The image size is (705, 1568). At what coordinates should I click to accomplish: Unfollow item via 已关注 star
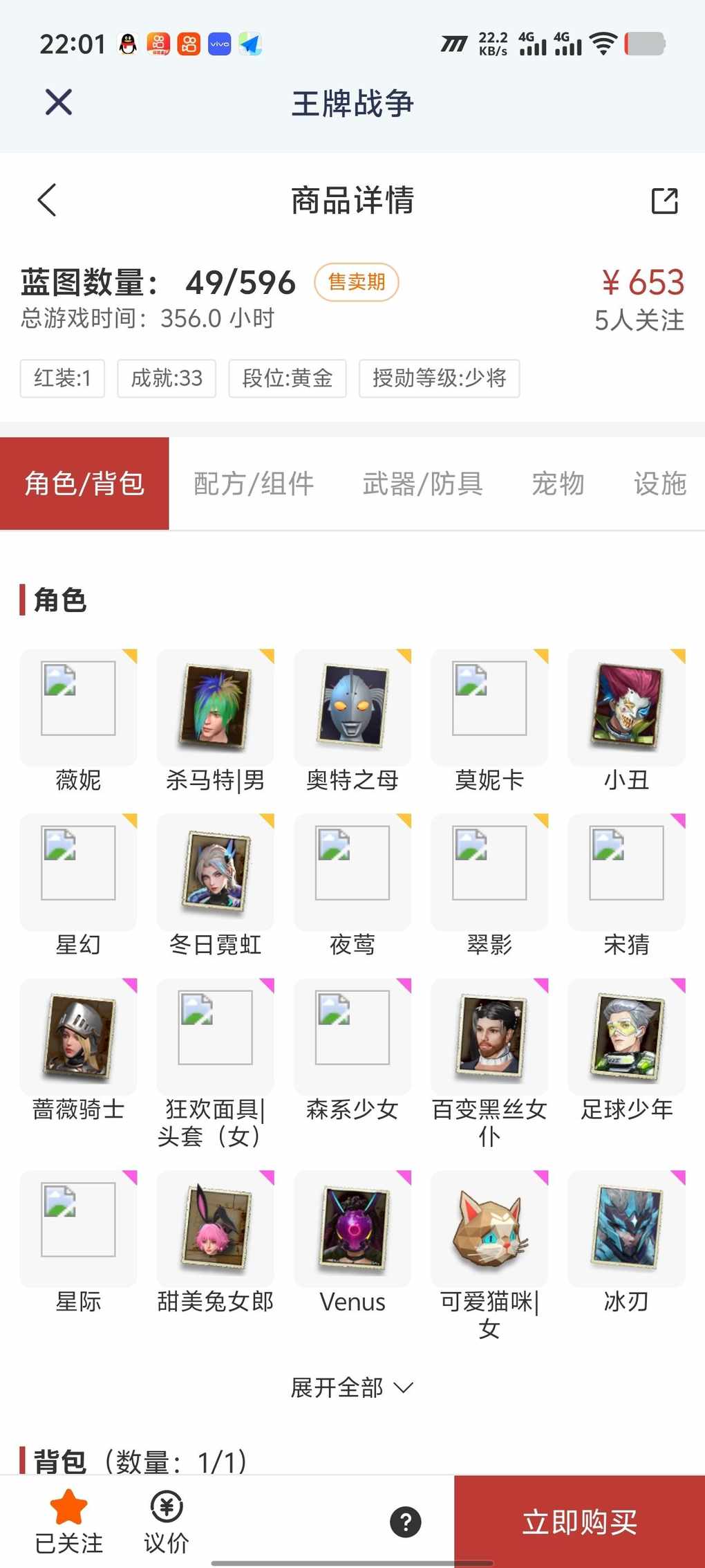pos(69,1520)
